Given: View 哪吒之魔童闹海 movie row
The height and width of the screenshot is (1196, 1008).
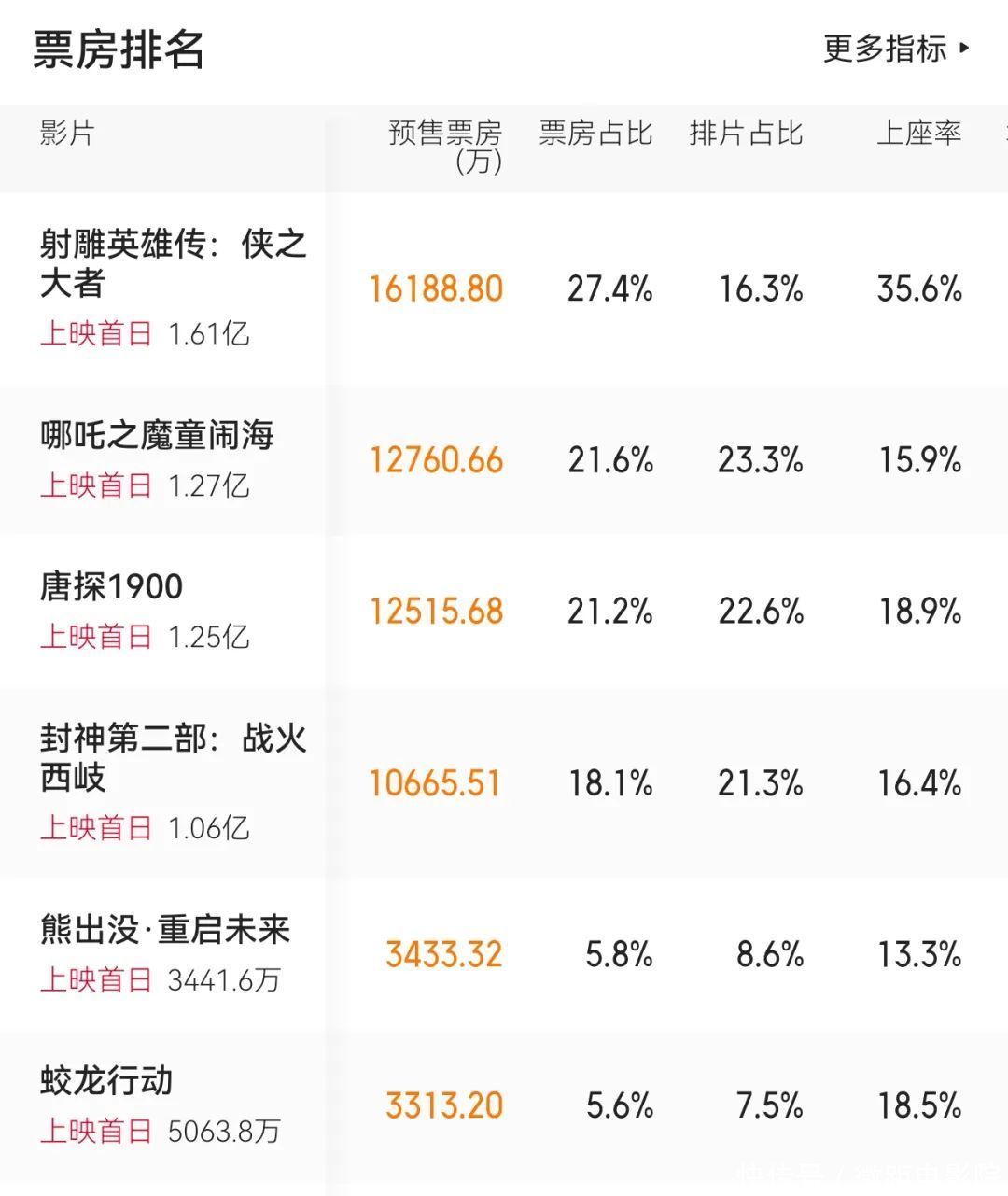Looking at the screenshot, I should (157, 436).
